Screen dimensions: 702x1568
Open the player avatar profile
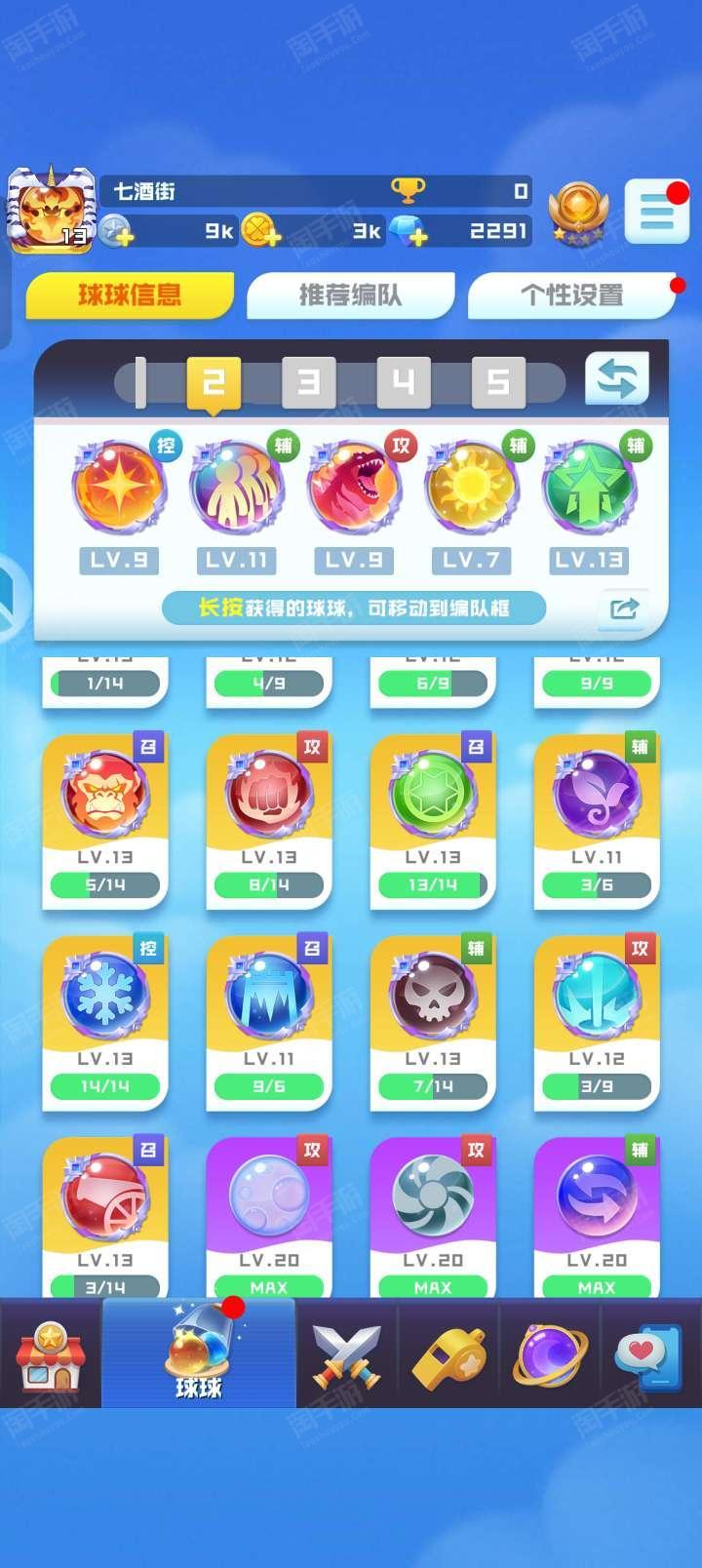pos(51,209)
